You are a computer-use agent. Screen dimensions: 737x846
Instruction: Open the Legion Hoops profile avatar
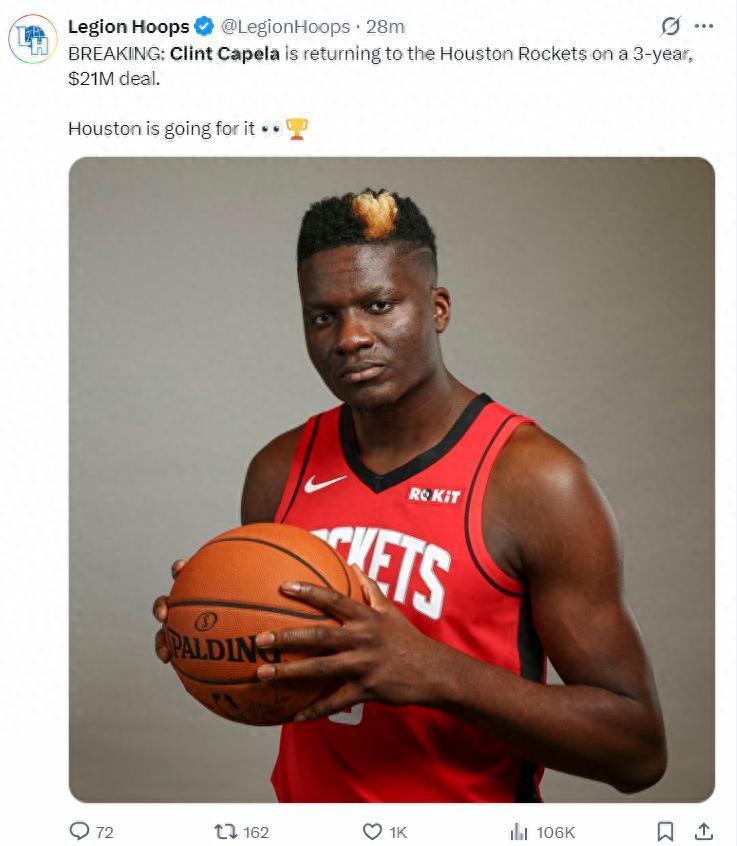point(33,39)
